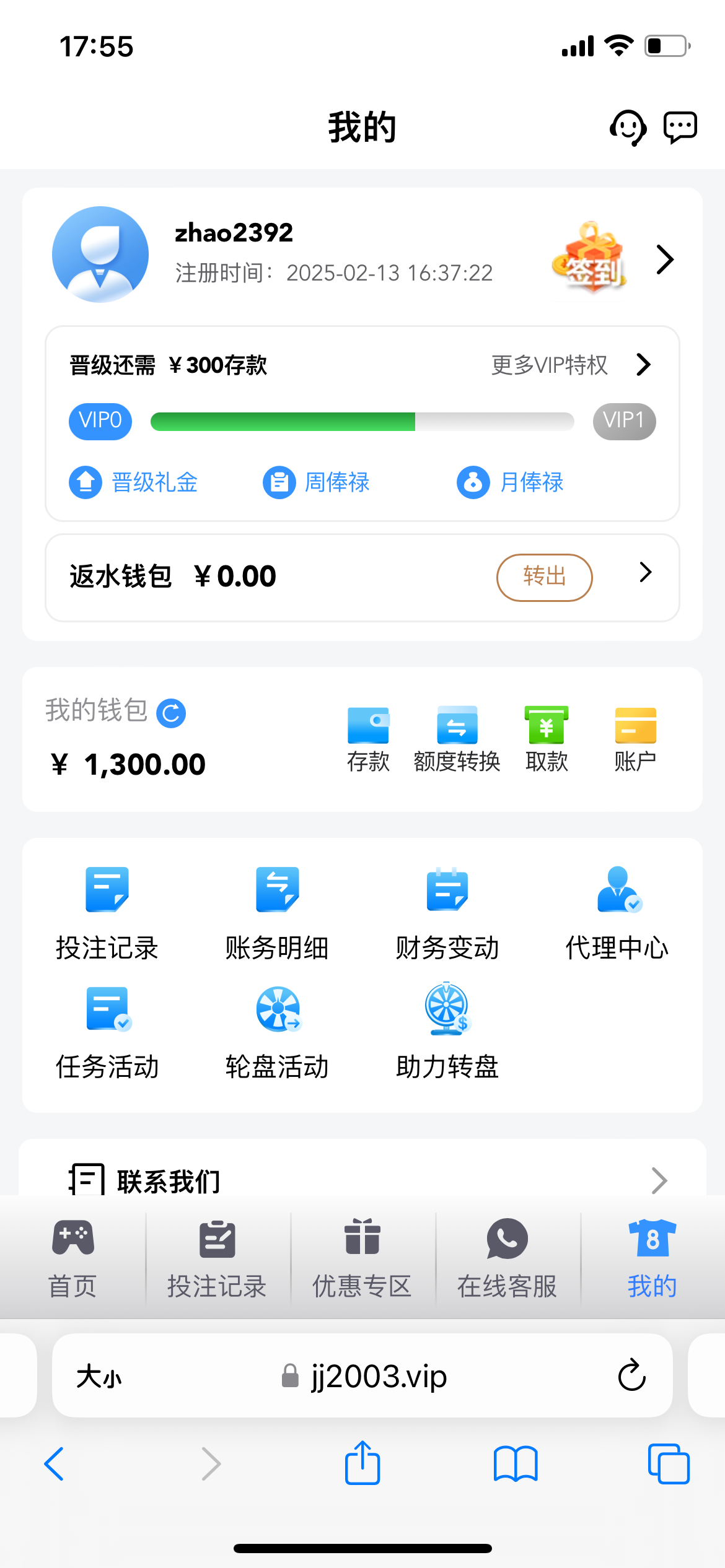Reload the page in Safari
The image size is (725, 1568).
click(x=631, y=1375)
